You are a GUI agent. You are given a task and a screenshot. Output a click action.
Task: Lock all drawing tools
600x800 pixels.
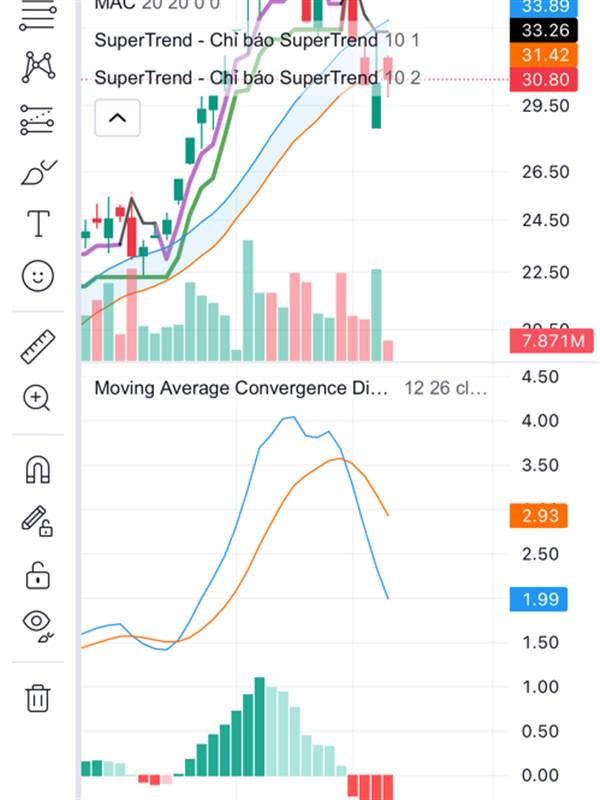(38, 575)
